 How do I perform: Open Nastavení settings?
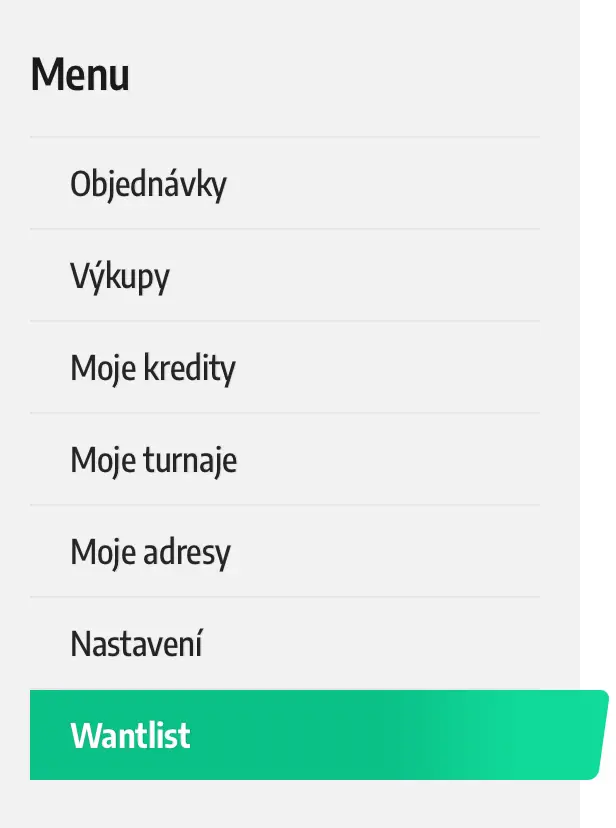[x=136, y=644]
